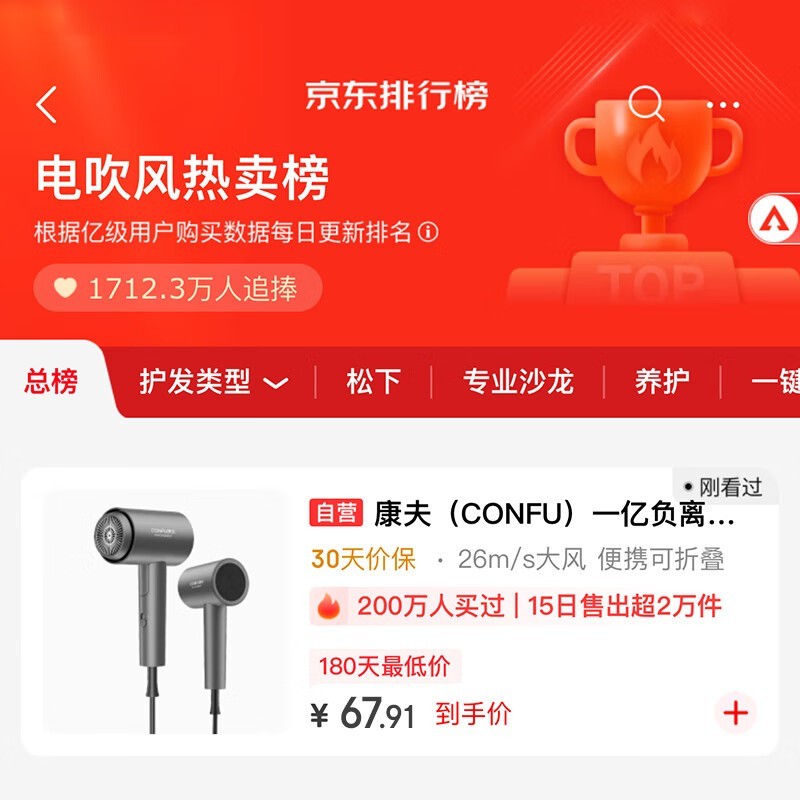Viewport: 800px width, 800px height.
Task: Open the three-dot overflow menu
Action: (723, 105)
